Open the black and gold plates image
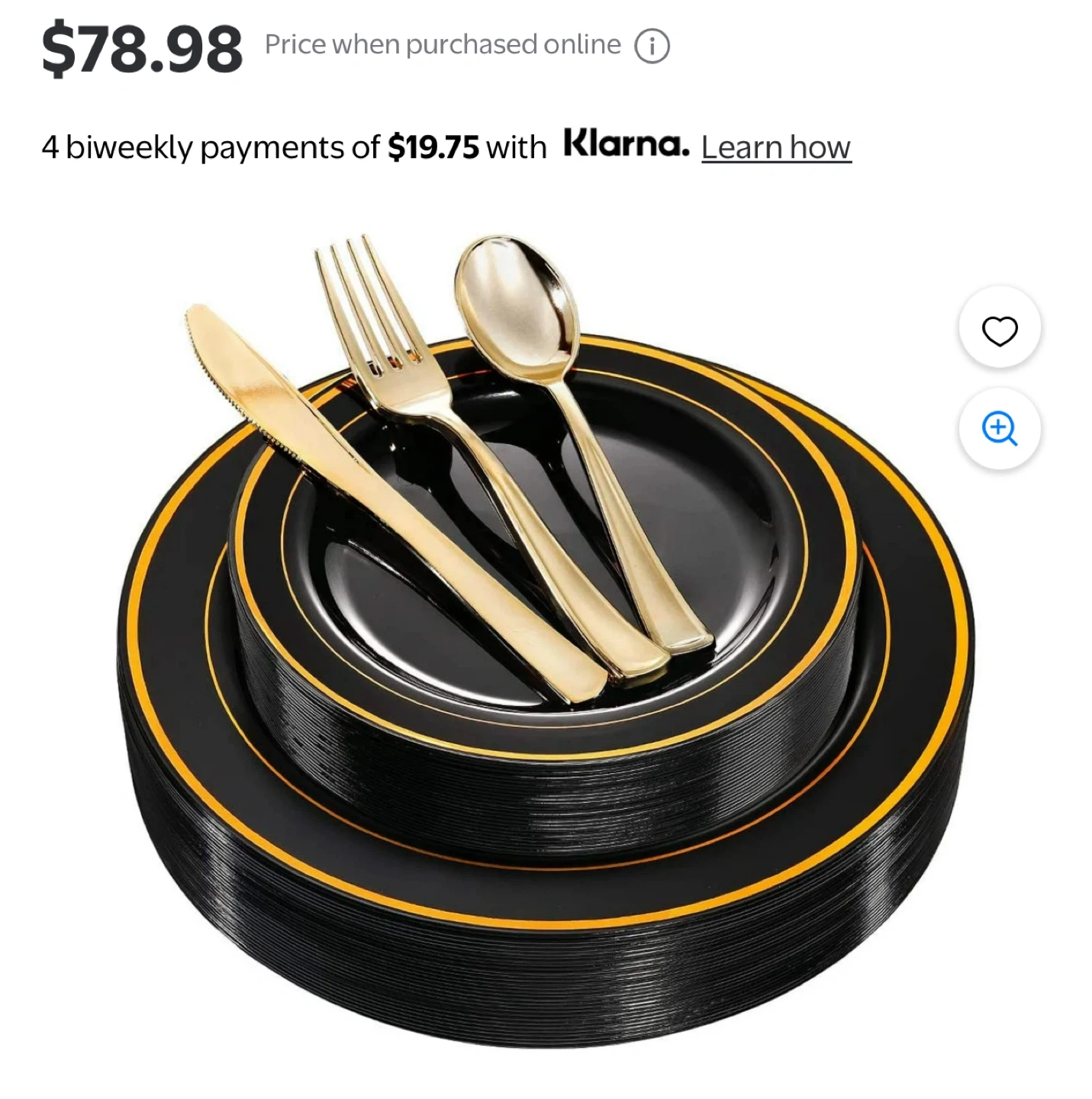The width and height of the screenshot is (1092, 1099). point(546,641)
